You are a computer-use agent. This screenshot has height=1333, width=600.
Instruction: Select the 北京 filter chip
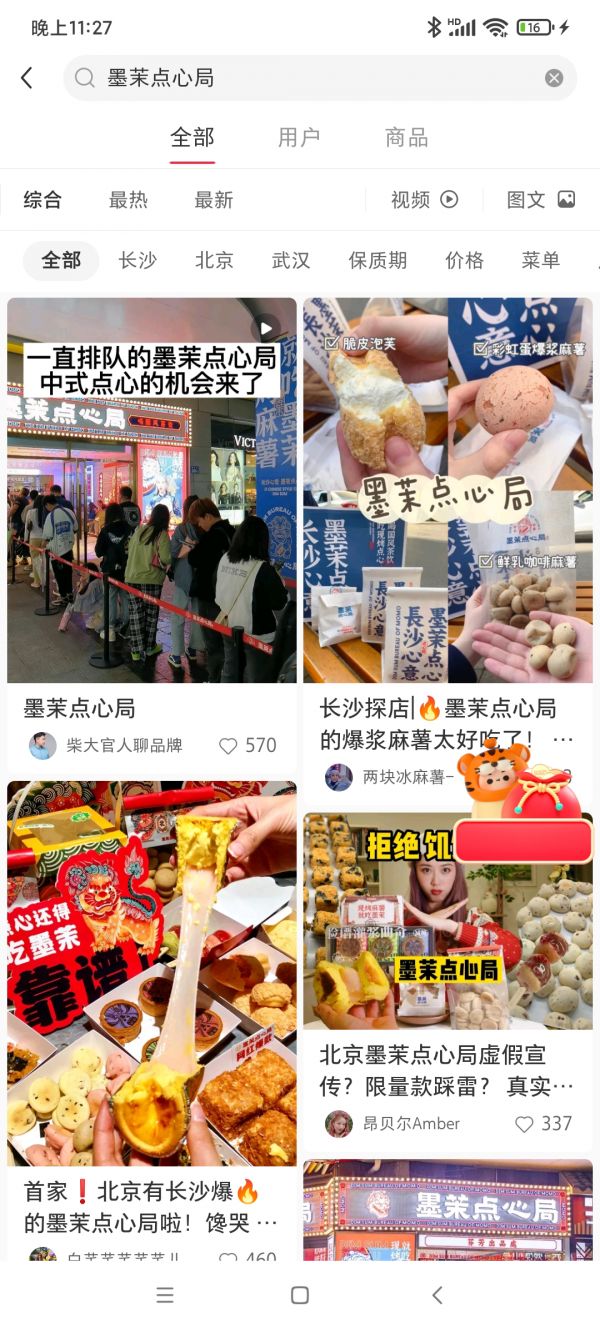pyautogui.click(x=214, y=261)
